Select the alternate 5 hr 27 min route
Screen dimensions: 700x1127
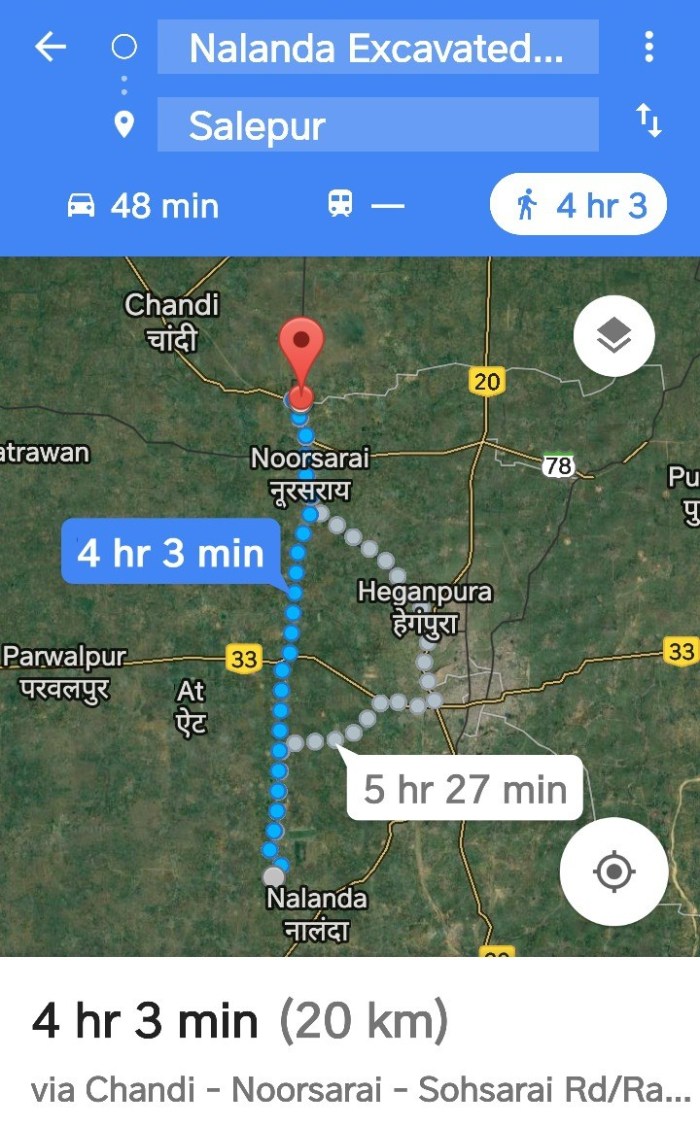click(x=464, y=789)
